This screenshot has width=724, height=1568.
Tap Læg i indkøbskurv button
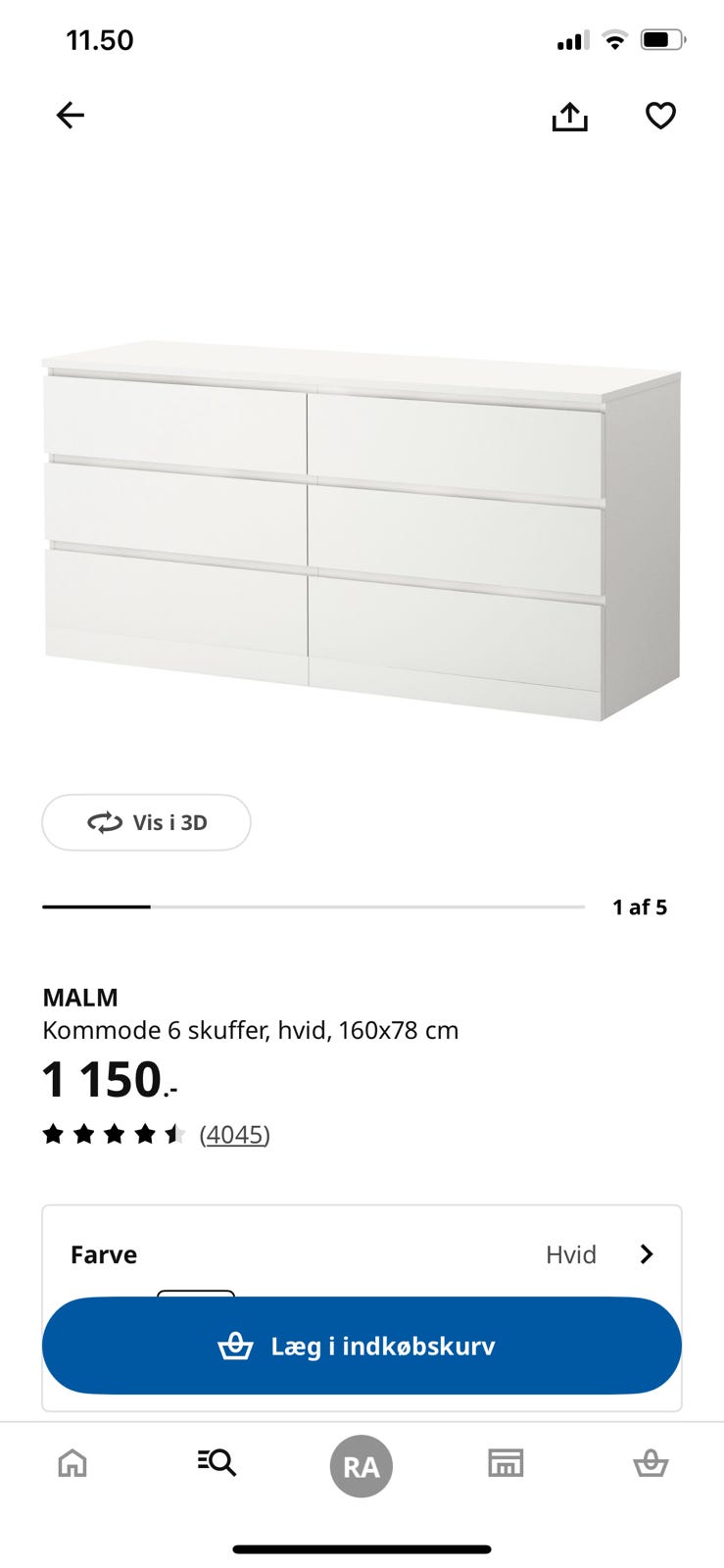pyautogui.click(x=362, y=1347)
